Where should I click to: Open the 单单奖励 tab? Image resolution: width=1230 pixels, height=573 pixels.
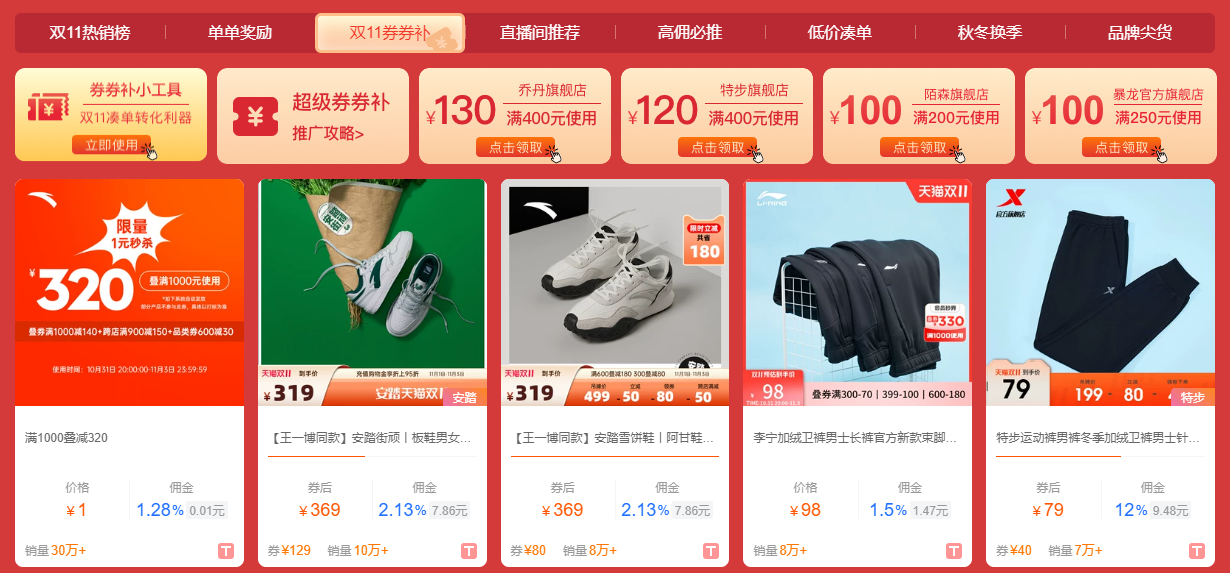point(240,33)
